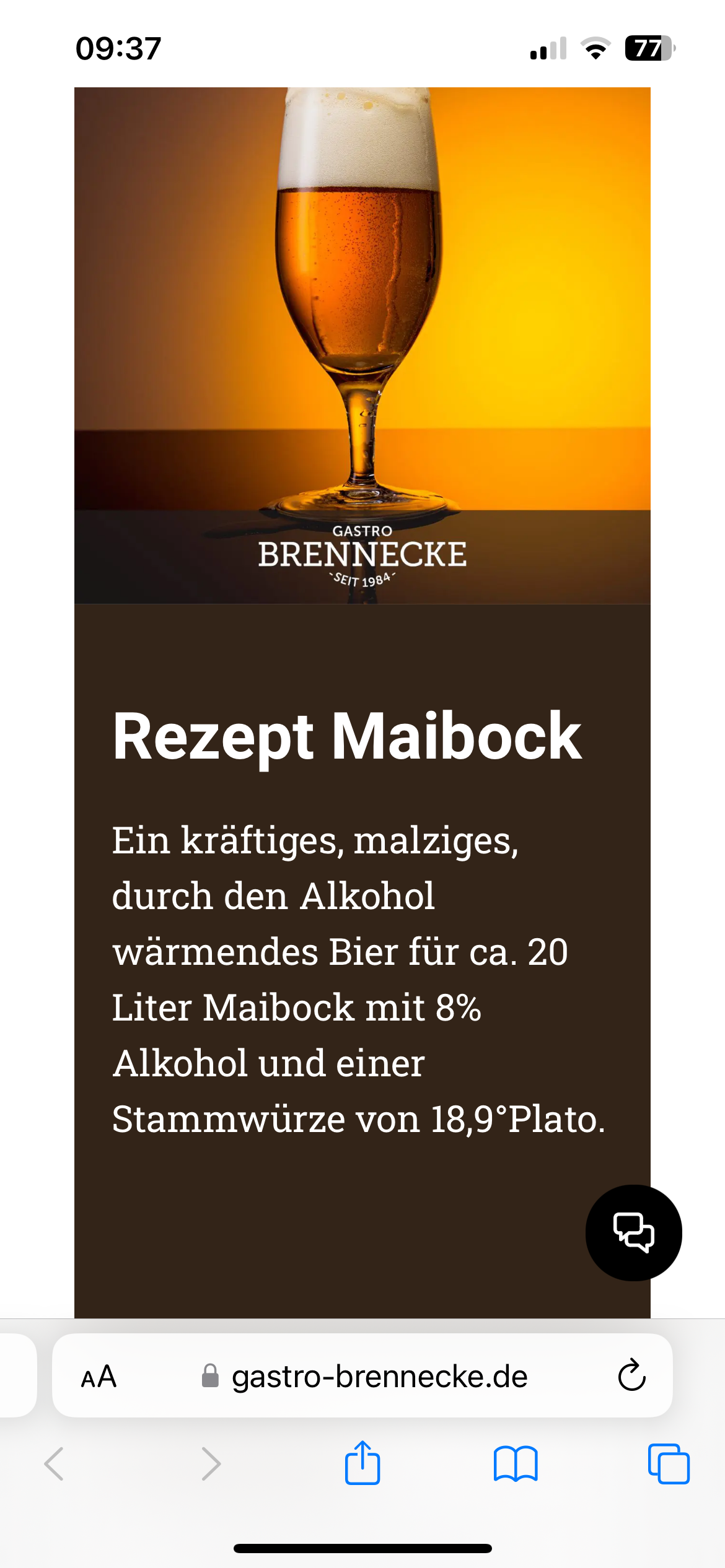This screenshot has height=1568, width=725.
Task: Show all open tabs
Action: coord(669,1464)
